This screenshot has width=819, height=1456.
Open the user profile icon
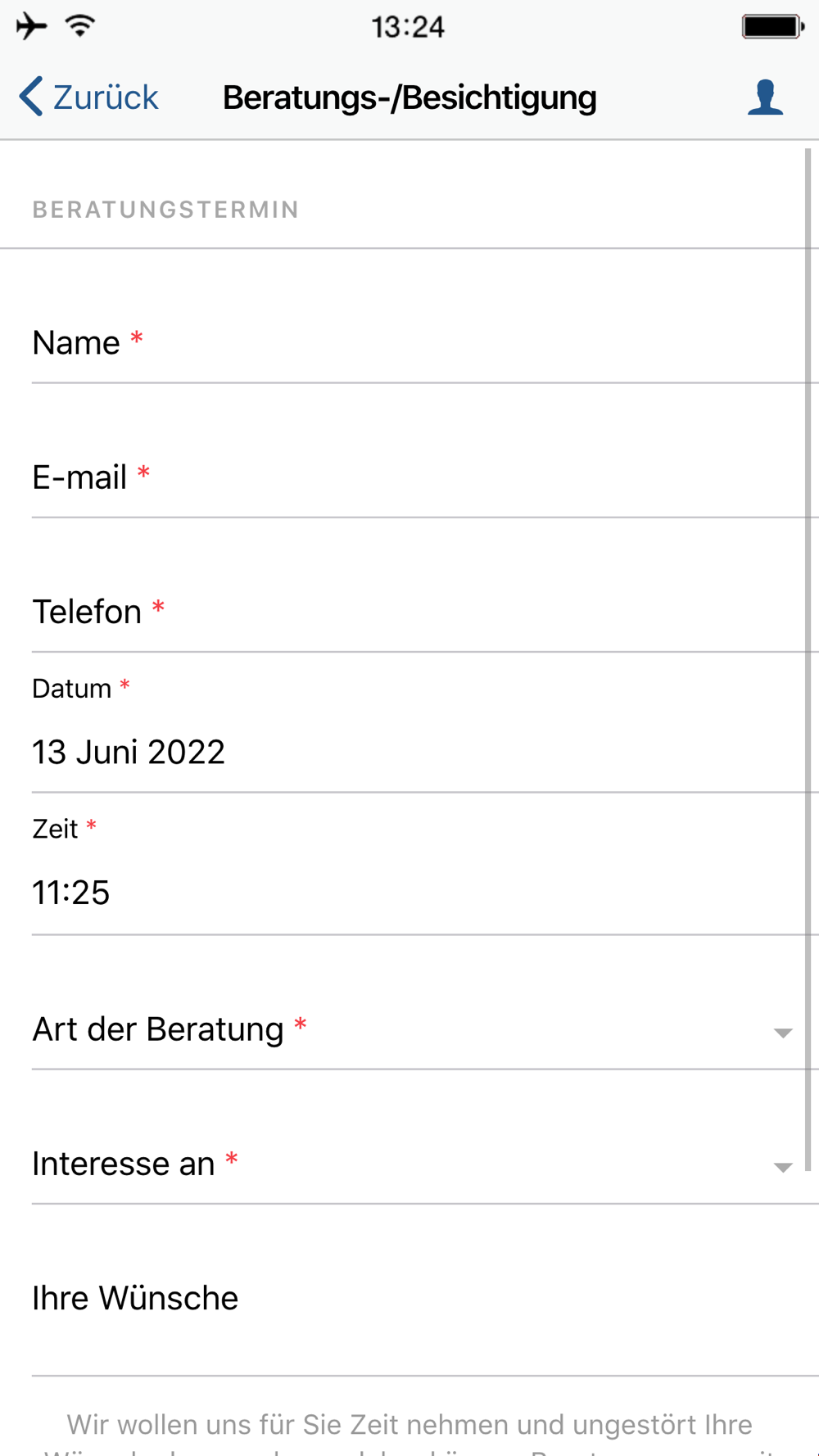click(765, 97)
